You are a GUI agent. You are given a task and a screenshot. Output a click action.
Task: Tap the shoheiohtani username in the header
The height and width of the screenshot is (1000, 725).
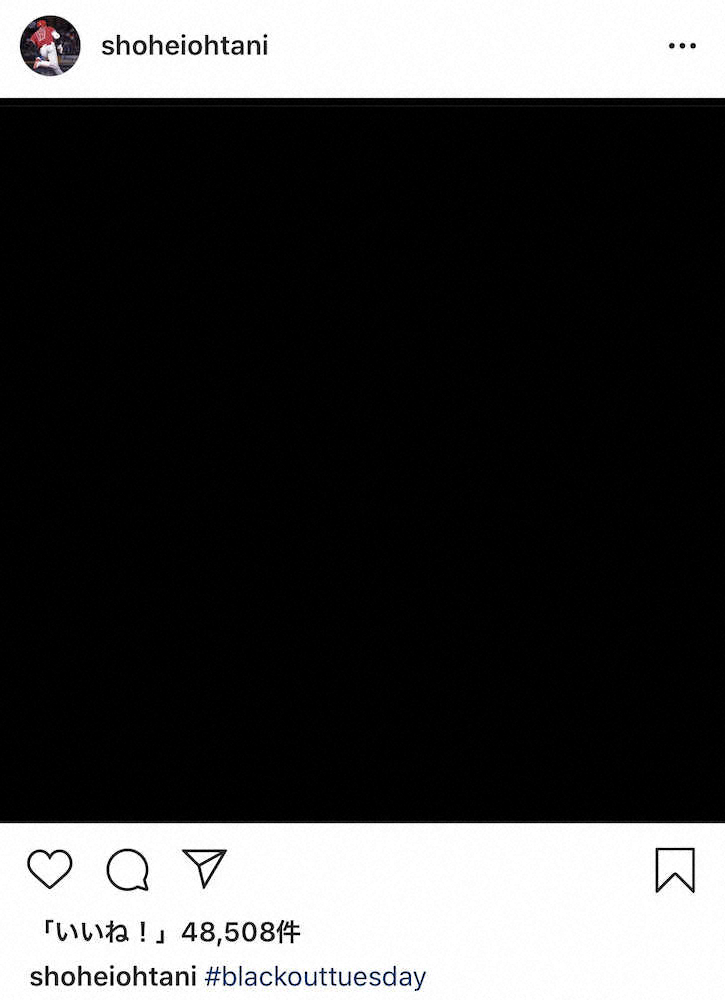pyautogui.click(x=184, y=46)
